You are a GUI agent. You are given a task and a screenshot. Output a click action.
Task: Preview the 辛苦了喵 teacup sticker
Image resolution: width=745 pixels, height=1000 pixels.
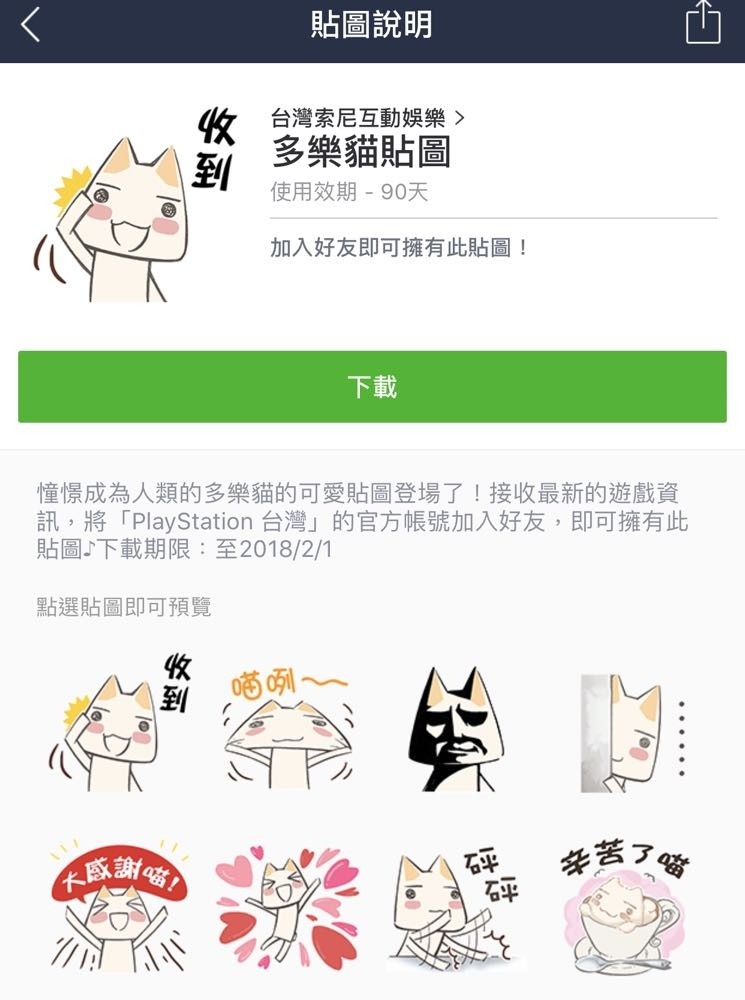coord(625,907)
